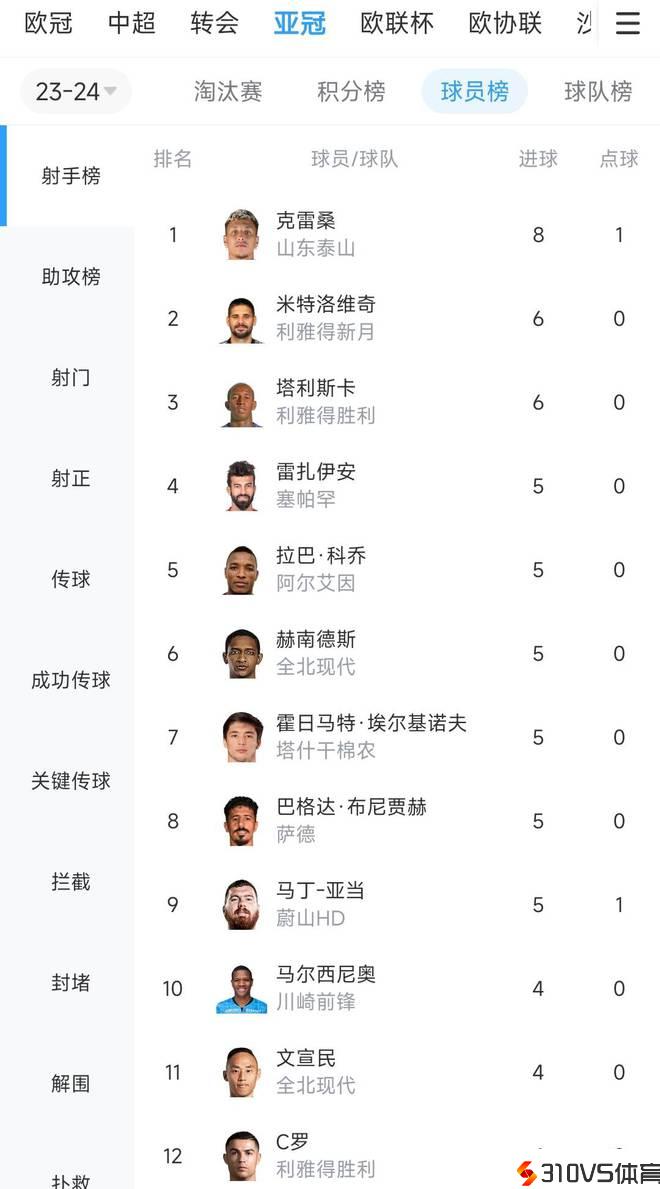This screenshot has height=1189, width=660.
Task: Select 射门 in the side menu
Action: (71, 378)
